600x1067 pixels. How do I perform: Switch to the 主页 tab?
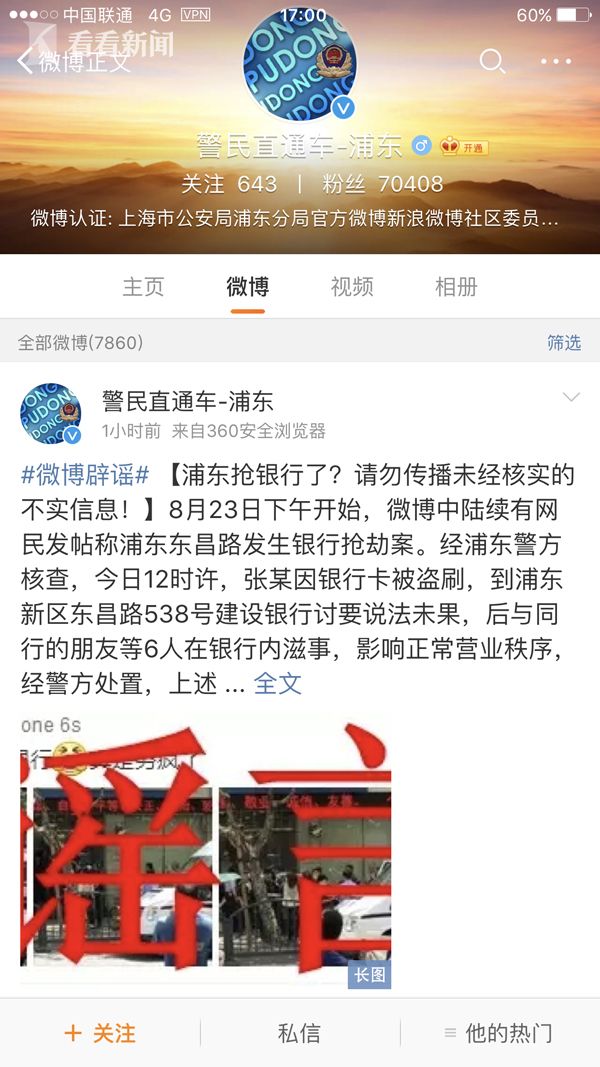pyautogui.click(x=143, y=286)
